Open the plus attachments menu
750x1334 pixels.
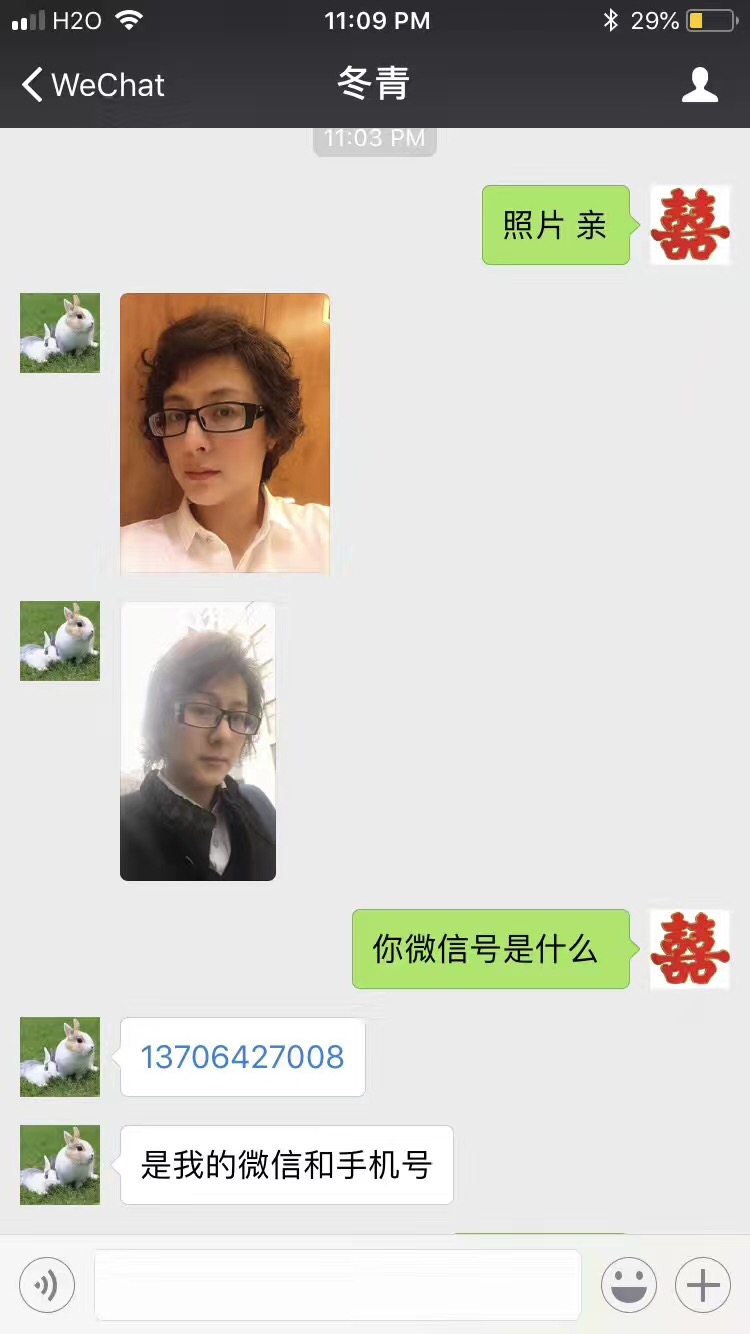pyautogui.click(x=703, y=1285)
